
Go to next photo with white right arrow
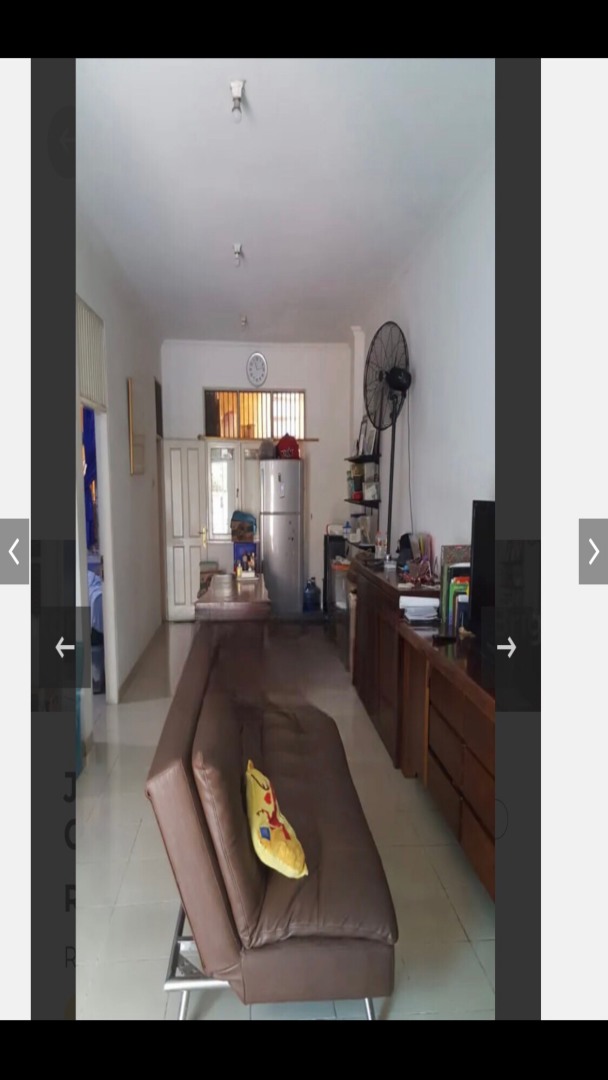point(507,647)
